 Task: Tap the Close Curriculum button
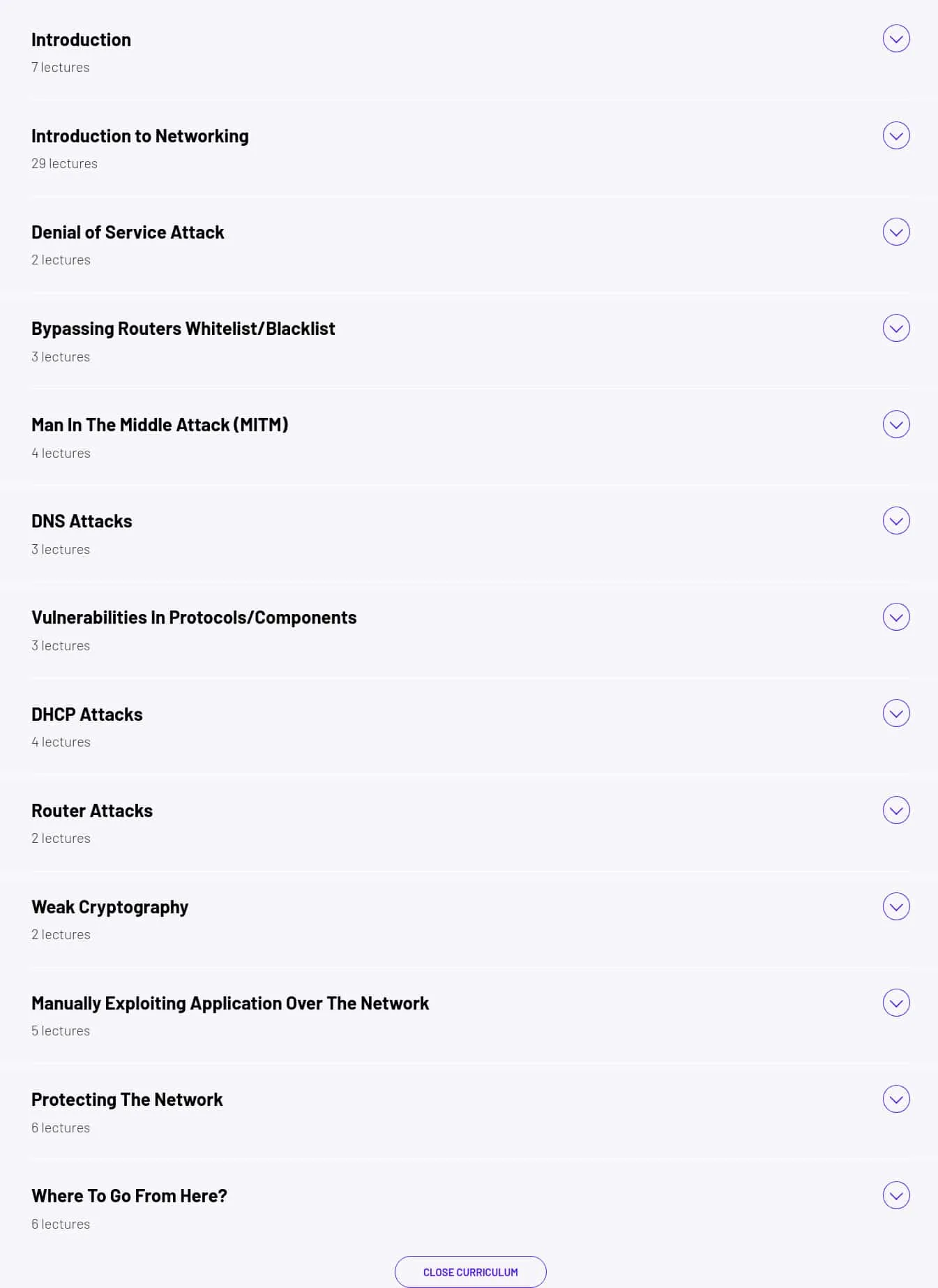click(x=471, y=1272)
